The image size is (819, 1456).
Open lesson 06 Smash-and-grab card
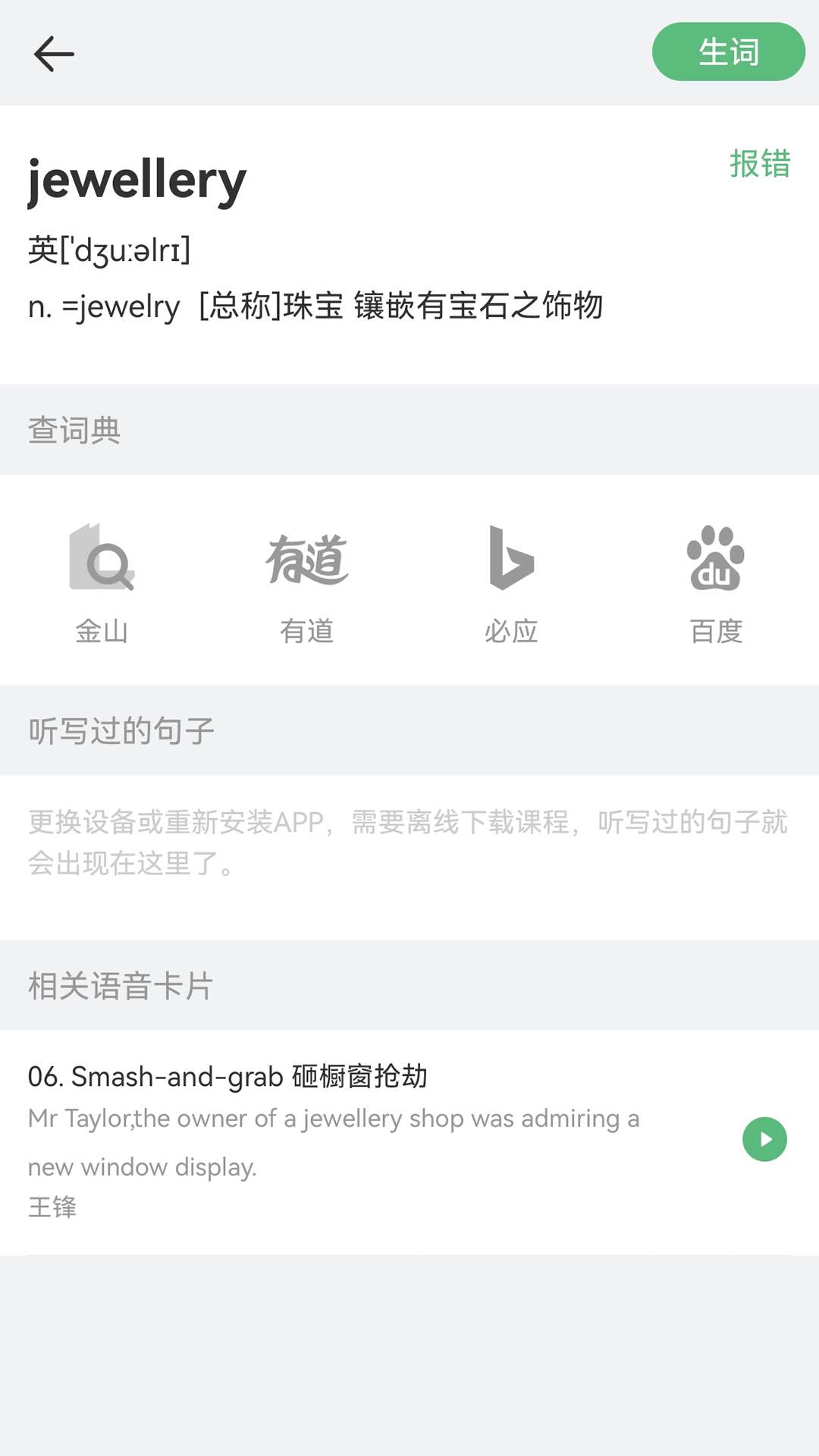click(228, 1075)
